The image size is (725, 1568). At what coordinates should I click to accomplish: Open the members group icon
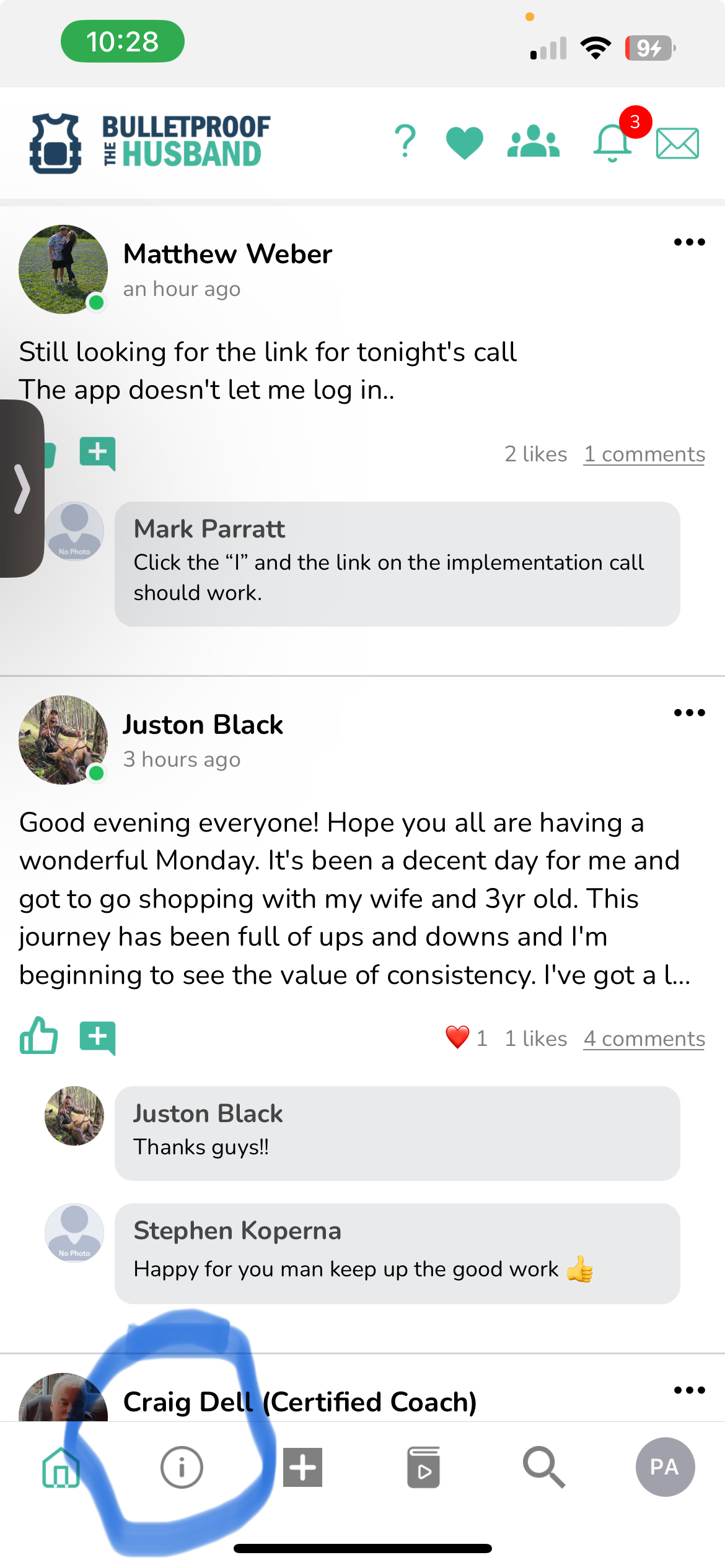534,142
